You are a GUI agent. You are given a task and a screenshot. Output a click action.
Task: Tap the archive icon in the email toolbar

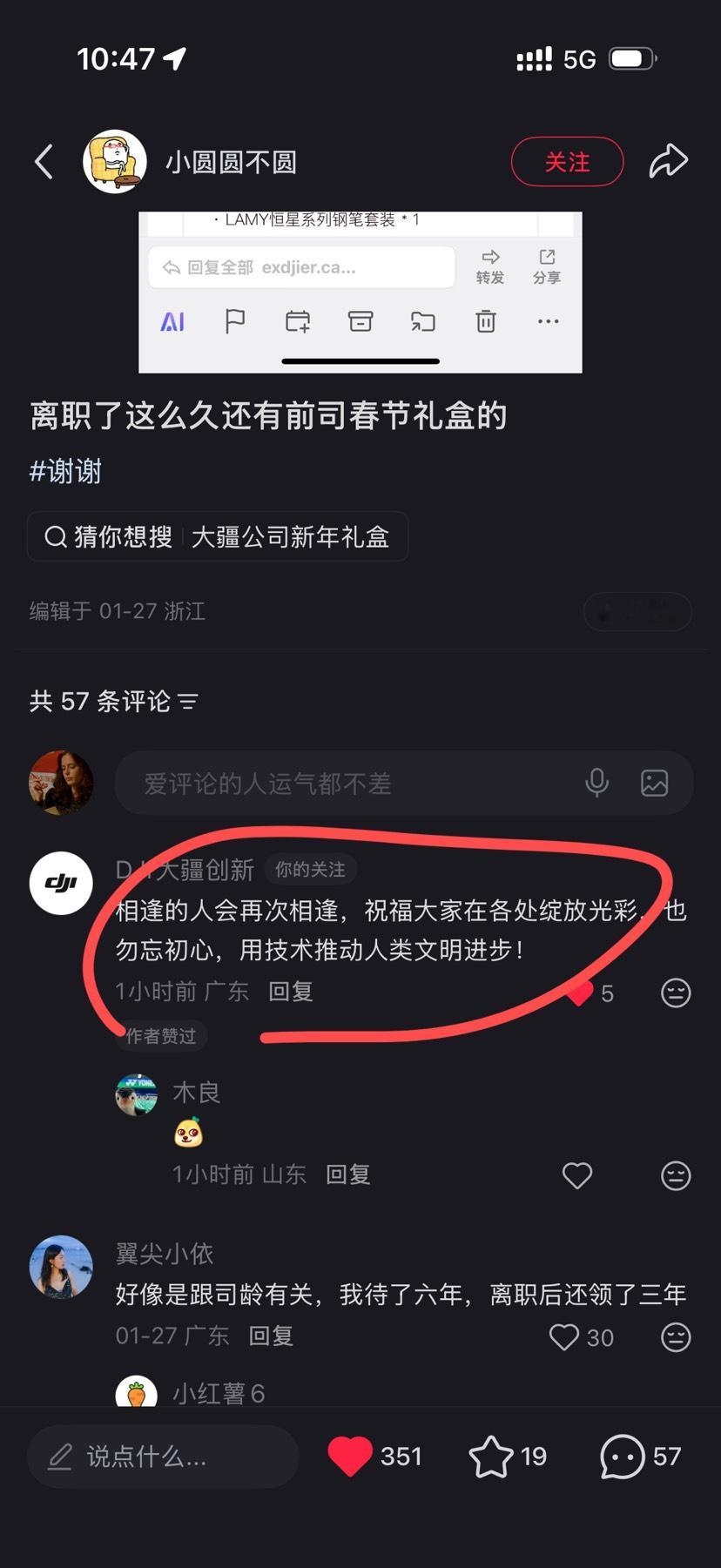point(360,321)
